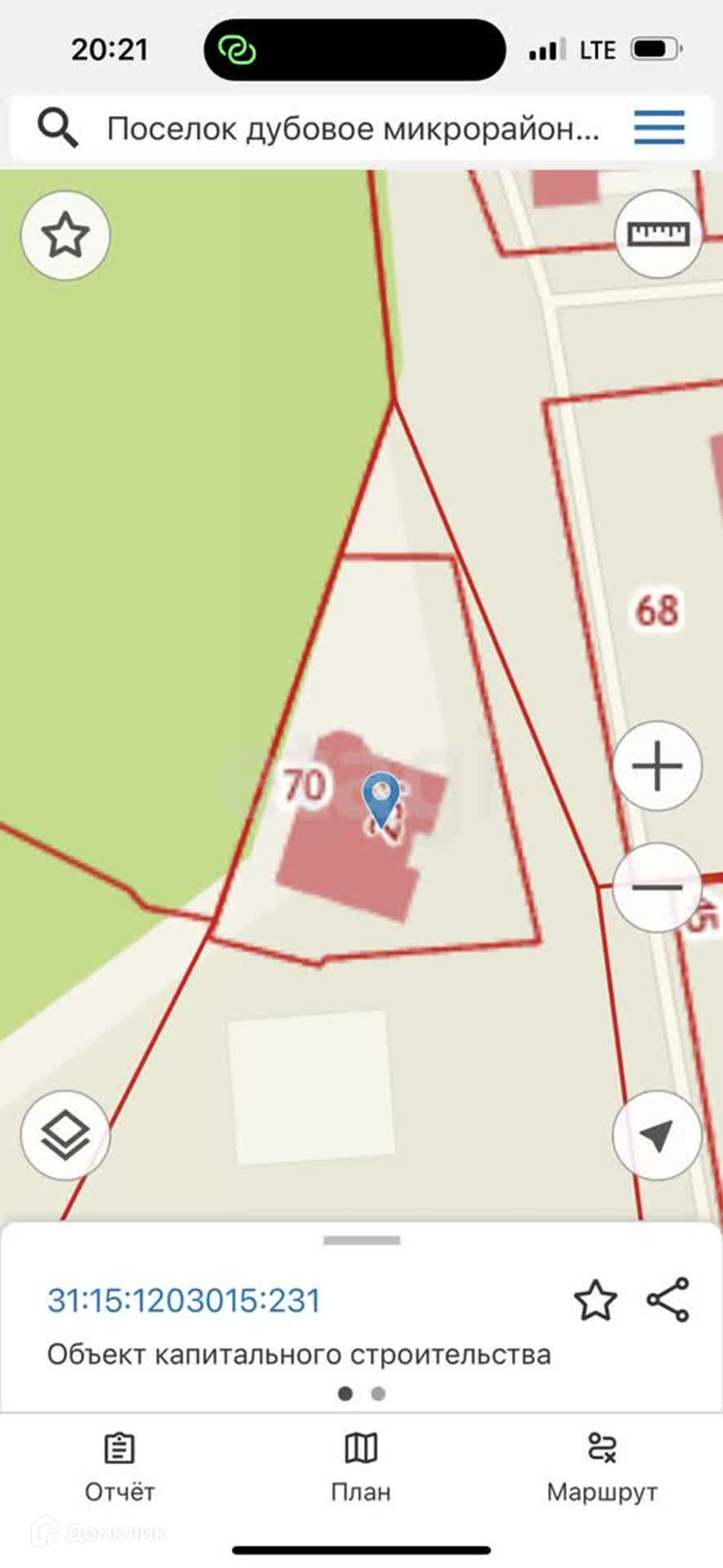Image resolution: width=723 pixels, height=1568 pixels.
Task: Add the object to favorites in card
Action: point(596,1301)
